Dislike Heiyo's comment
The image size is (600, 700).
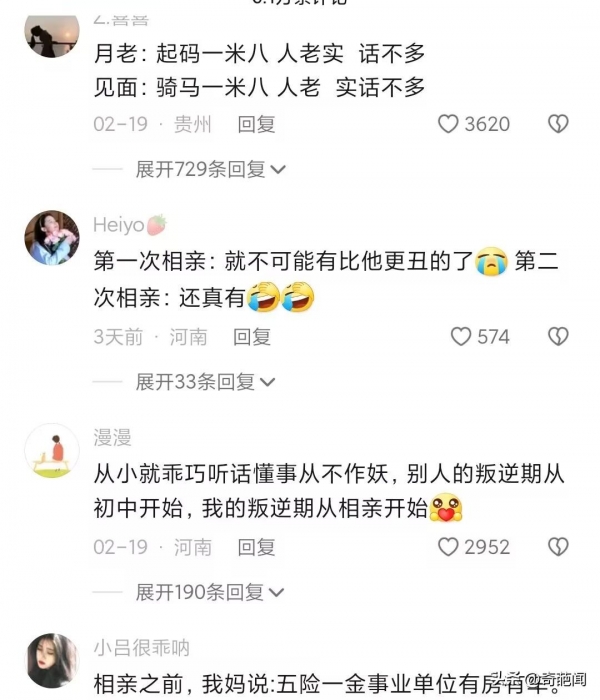[x=558, y=337]
